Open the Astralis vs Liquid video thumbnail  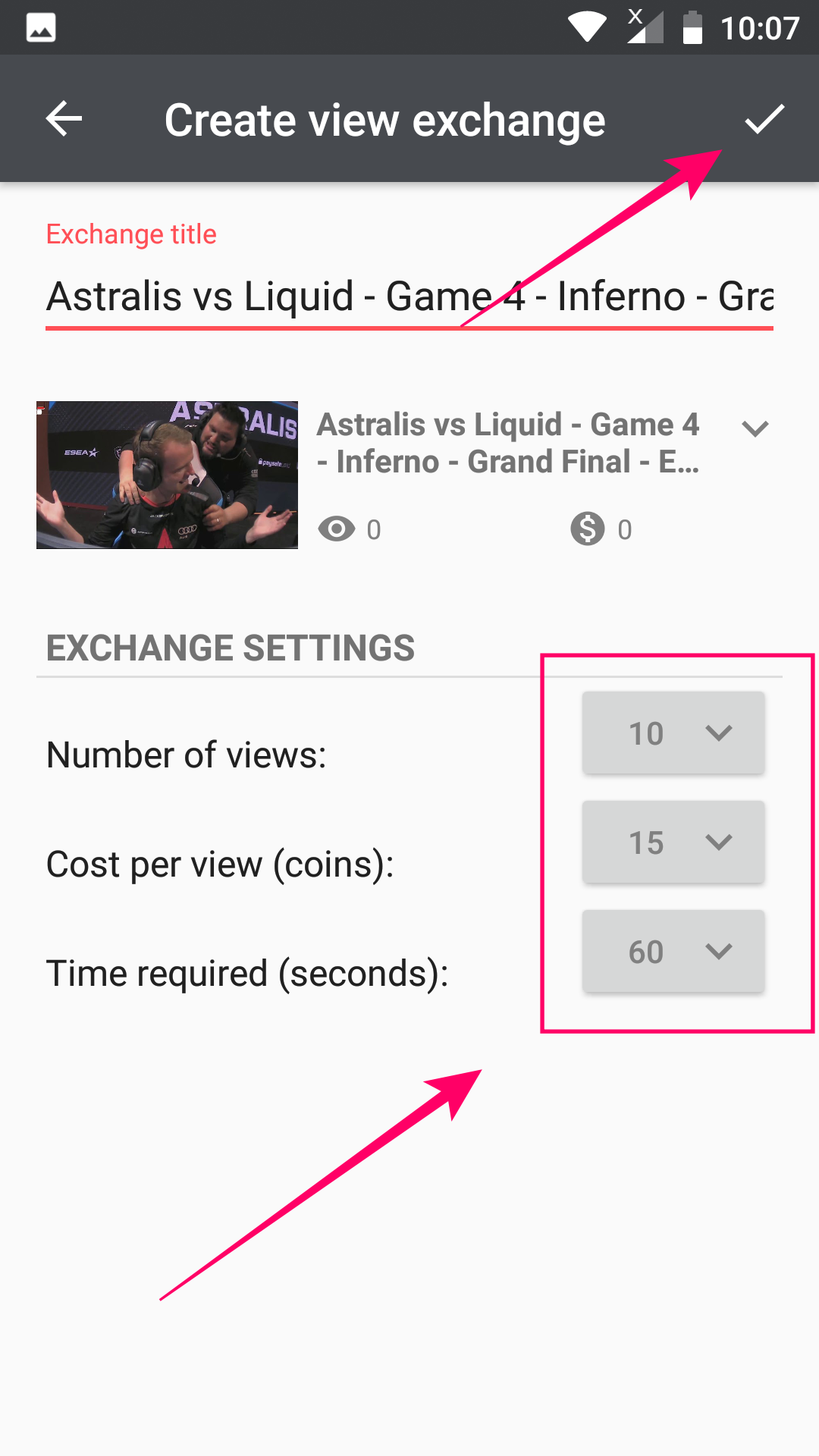coord(167,475)
